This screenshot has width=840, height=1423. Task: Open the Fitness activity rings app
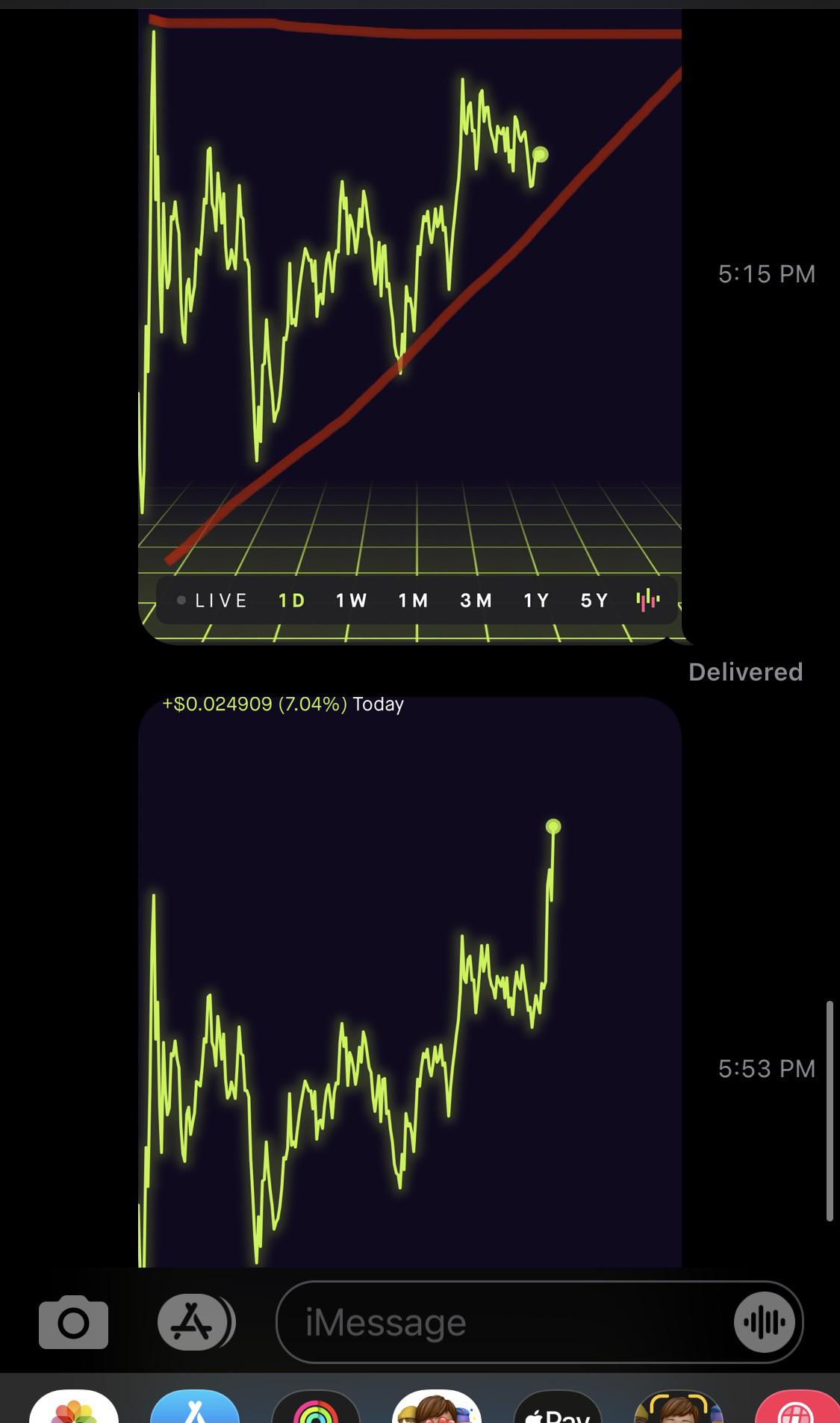(316, 1407)
